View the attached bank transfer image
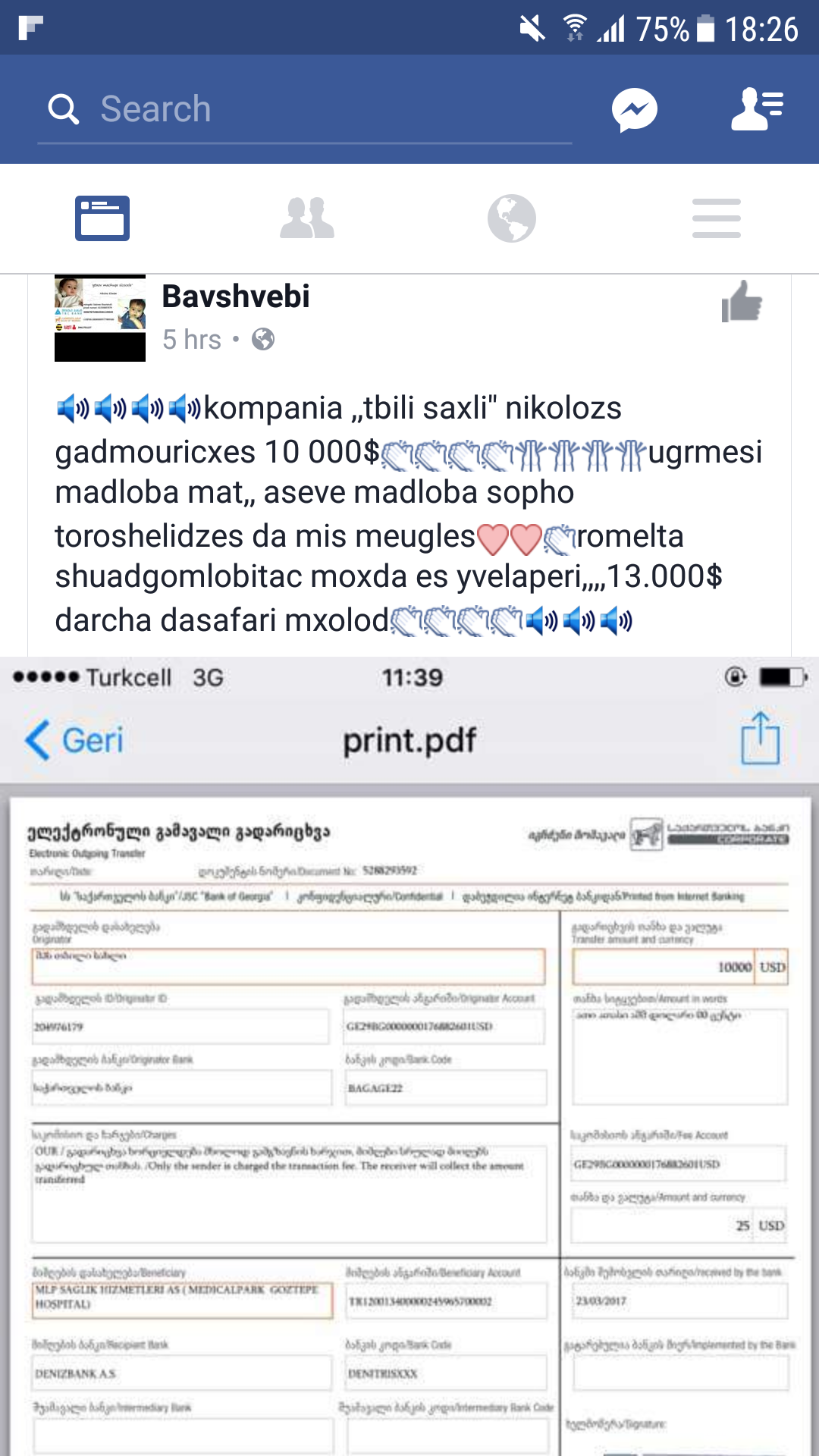 pyautogui.click(x=409, y=1062)
